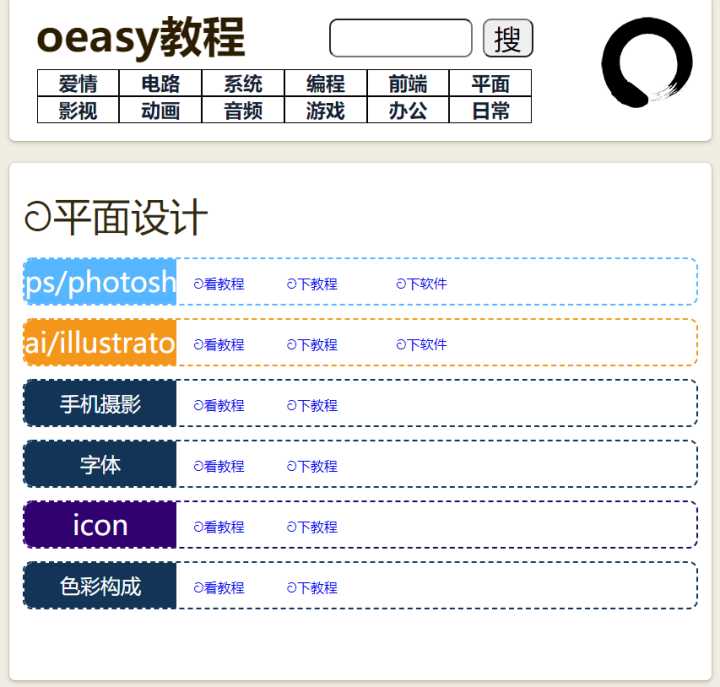
Task: Switch to the 前端 category
Action: tap(408, 84)
